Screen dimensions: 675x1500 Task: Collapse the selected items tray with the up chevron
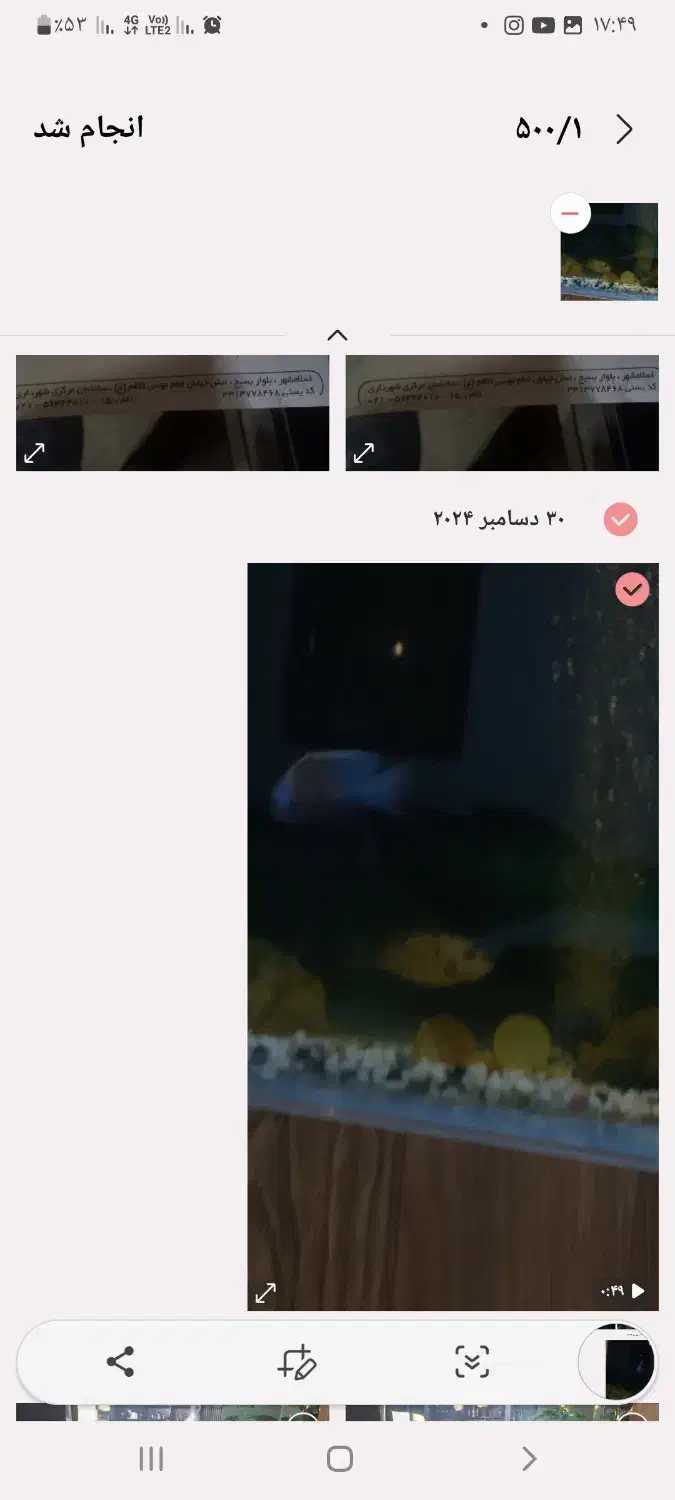337,335
